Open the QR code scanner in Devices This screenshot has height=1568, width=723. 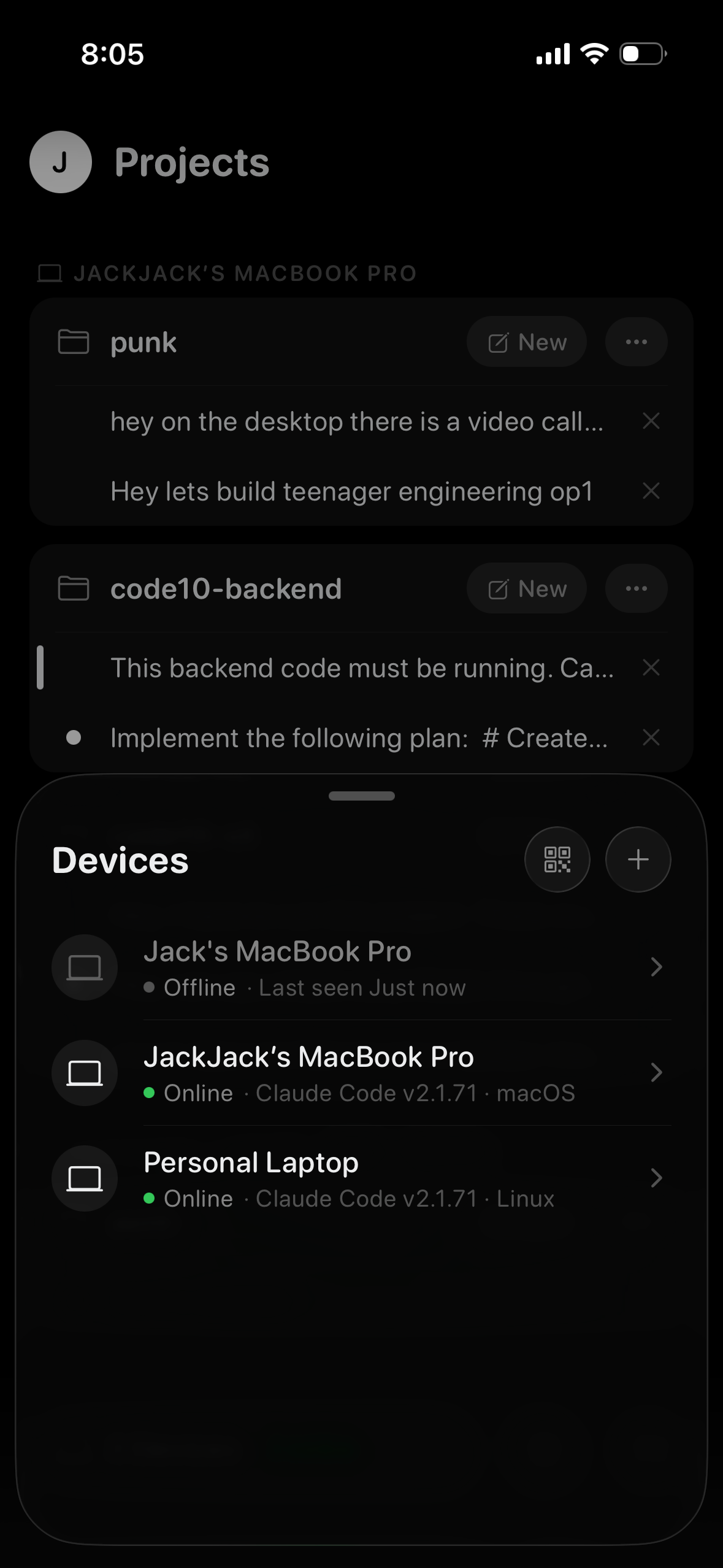[557, 859]
